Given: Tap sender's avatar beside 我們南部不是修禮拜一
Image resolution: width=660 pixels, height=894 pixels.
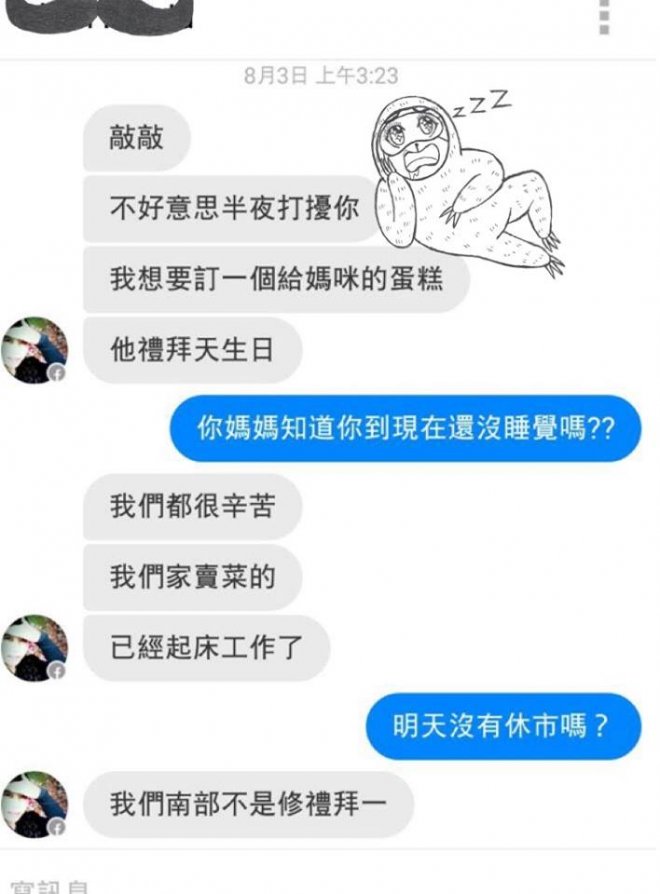Looking at the screenshot, I should [x=35, y=803].
